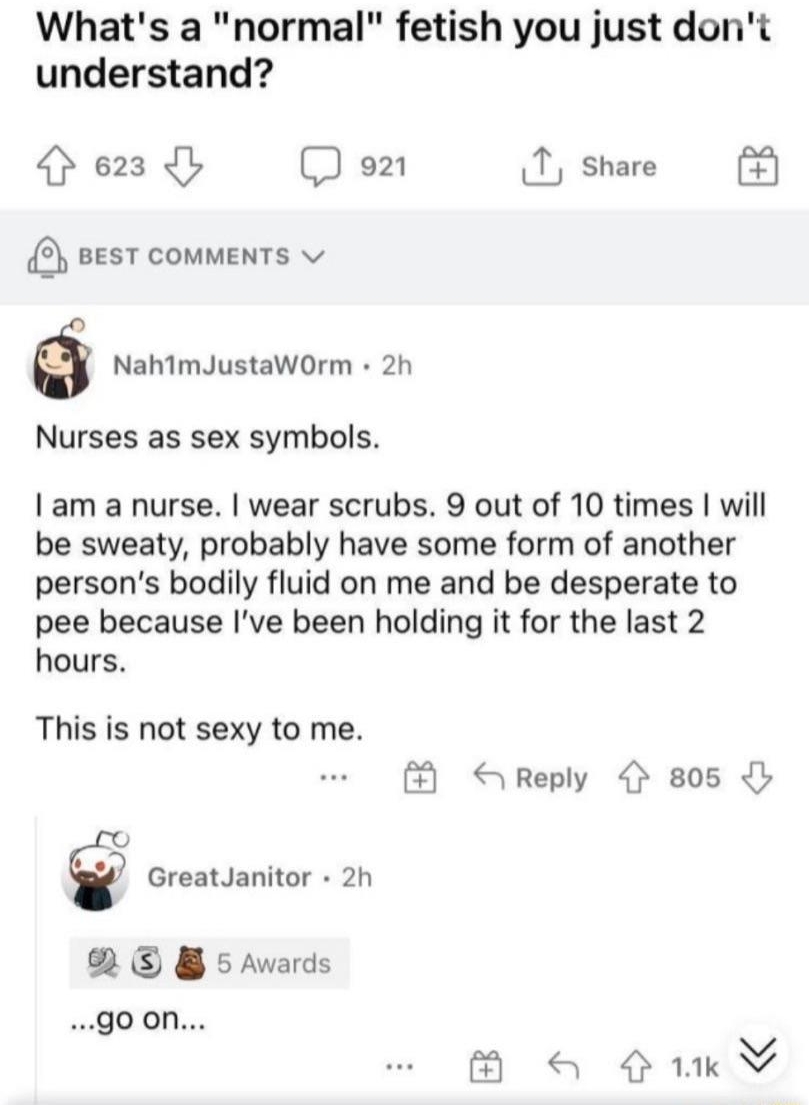Reply to GreatJanitor's comment
809x1105 pixels.
pos(565,1066)
